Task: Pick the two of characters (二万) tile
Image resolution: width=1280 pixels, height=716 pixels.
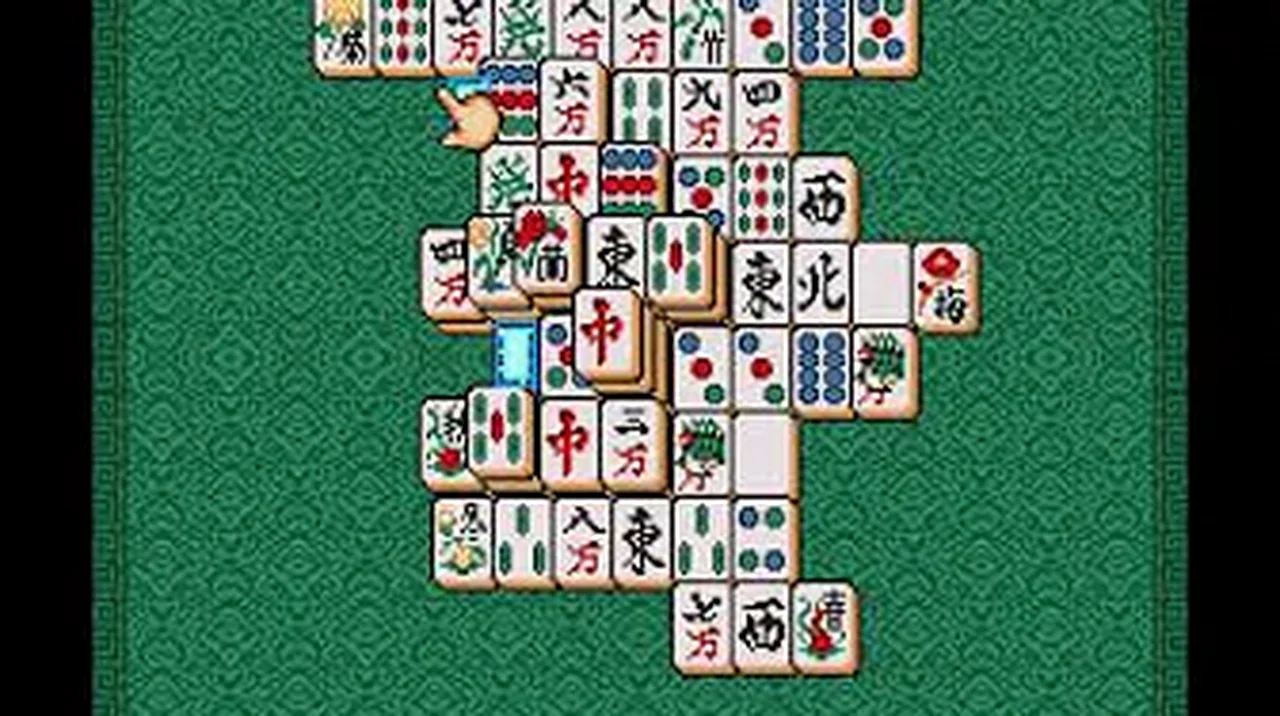Action: click(x=632, y=445)
